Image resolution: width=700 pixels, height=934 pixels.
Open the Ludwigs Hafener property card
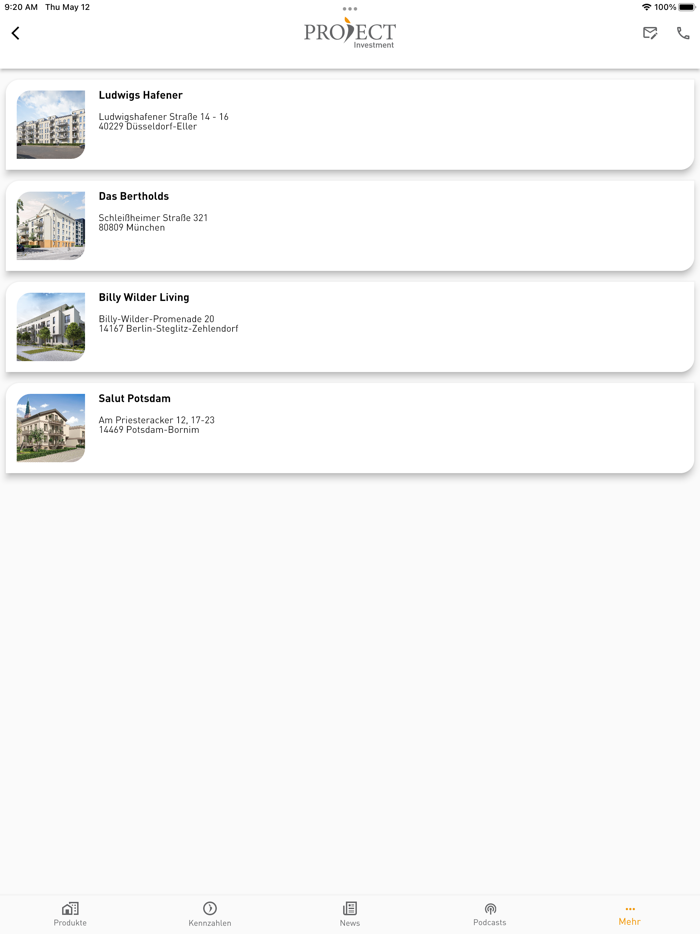point(350,125)
